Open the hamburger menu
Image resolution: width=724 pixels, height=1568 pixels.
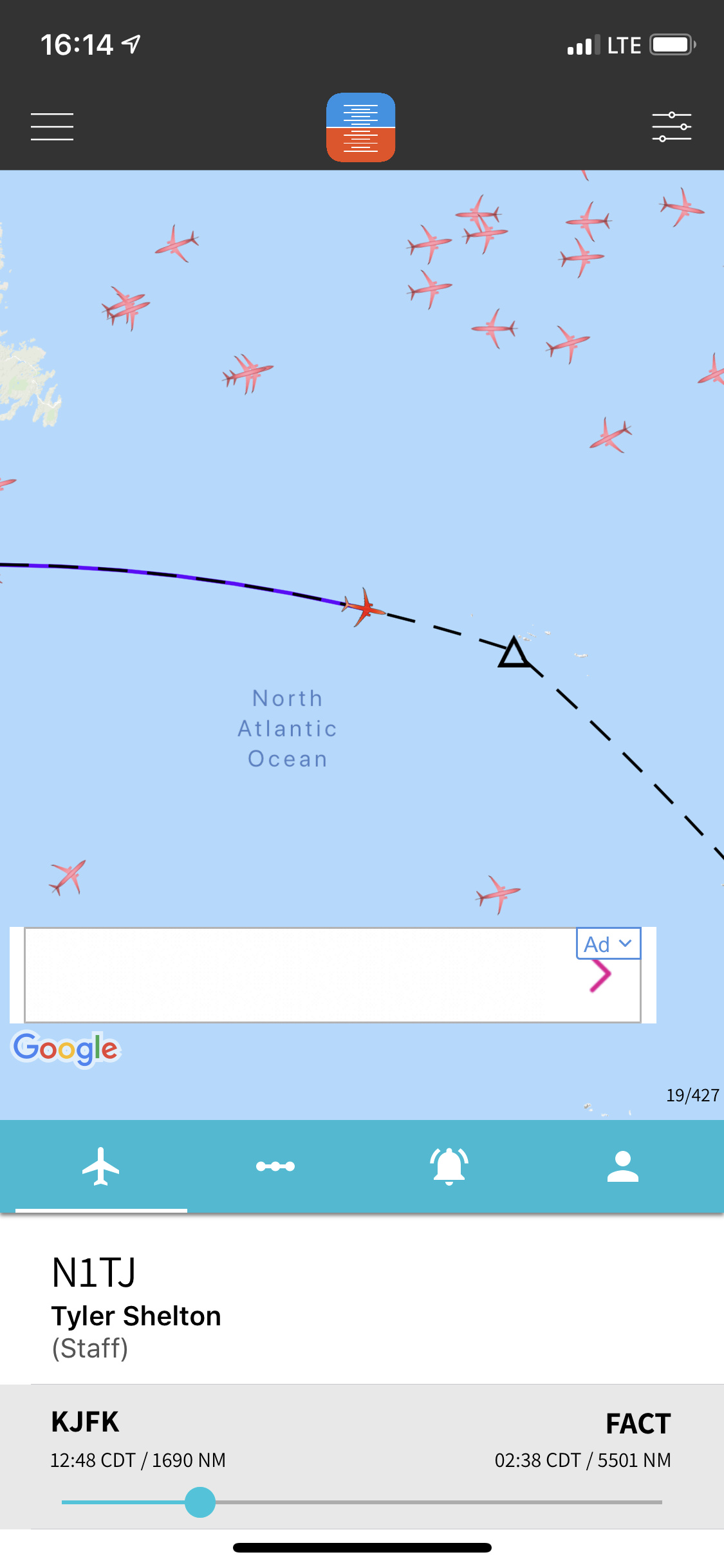52,127
